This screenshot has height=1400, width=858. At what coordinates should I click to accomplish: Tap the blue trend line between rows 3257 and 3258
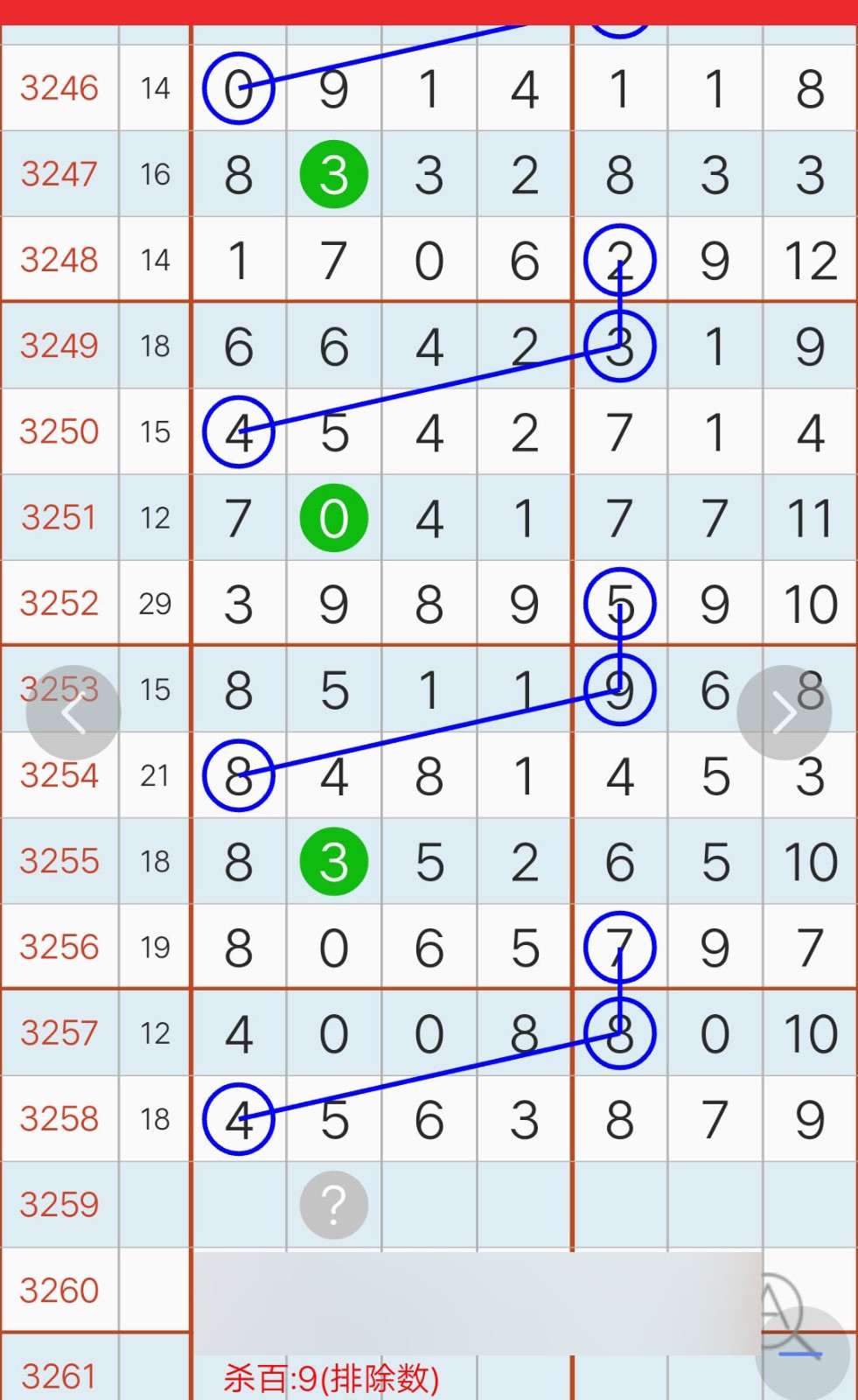[x=429, y=1076]
